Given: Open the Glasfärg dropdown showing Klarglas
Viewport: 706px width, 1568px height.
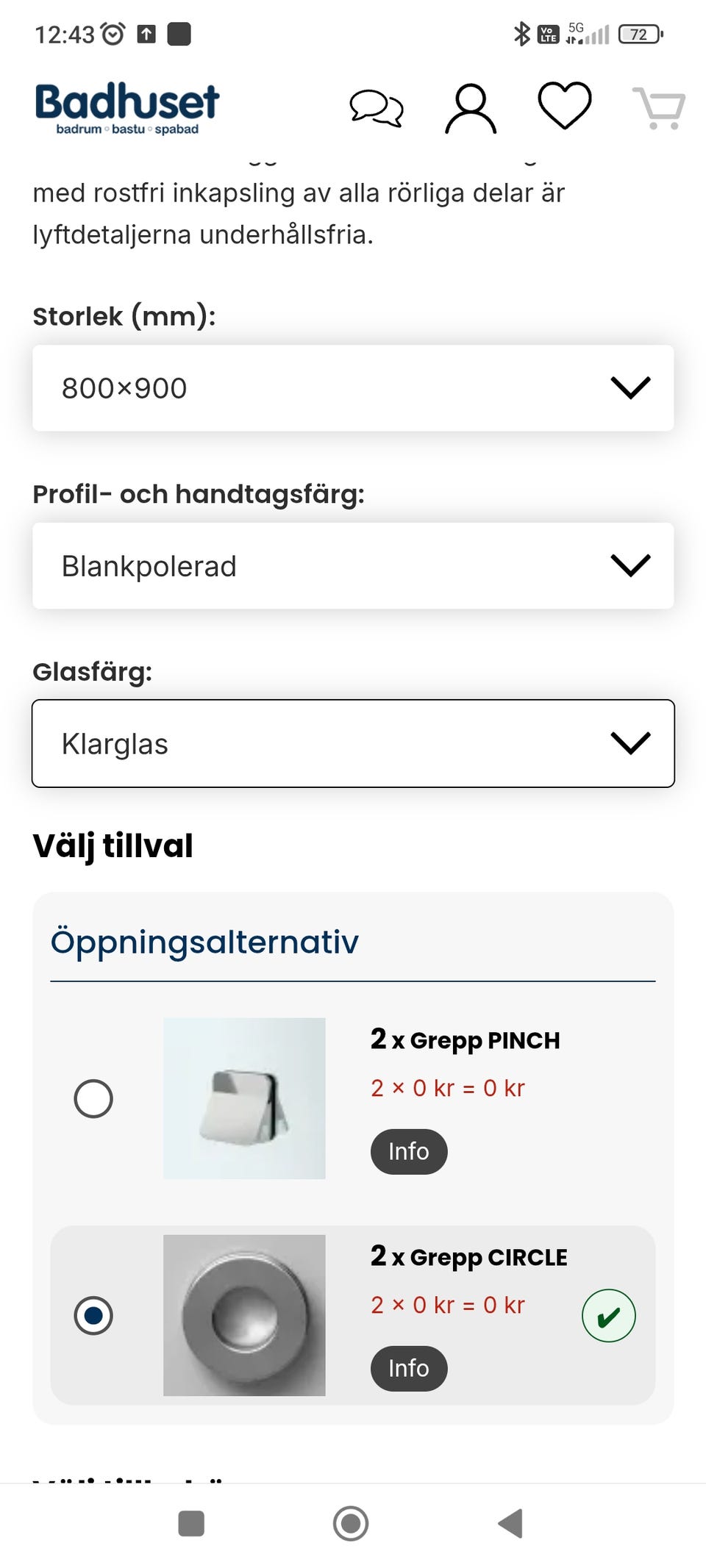Looking at the screenshot, I should [x=353, y=743].
